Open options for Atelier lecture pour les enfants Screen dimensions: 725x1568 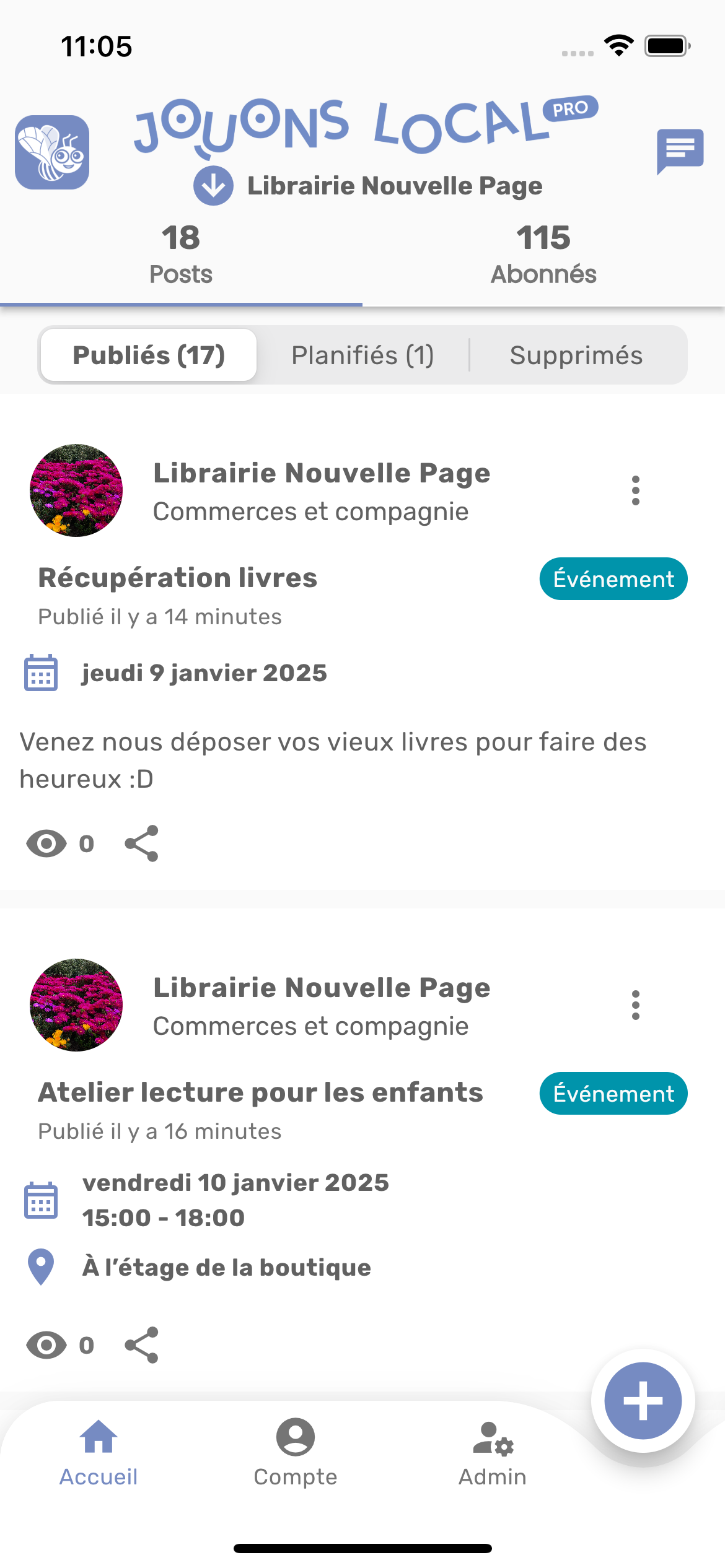click(x=635, y=1005)
